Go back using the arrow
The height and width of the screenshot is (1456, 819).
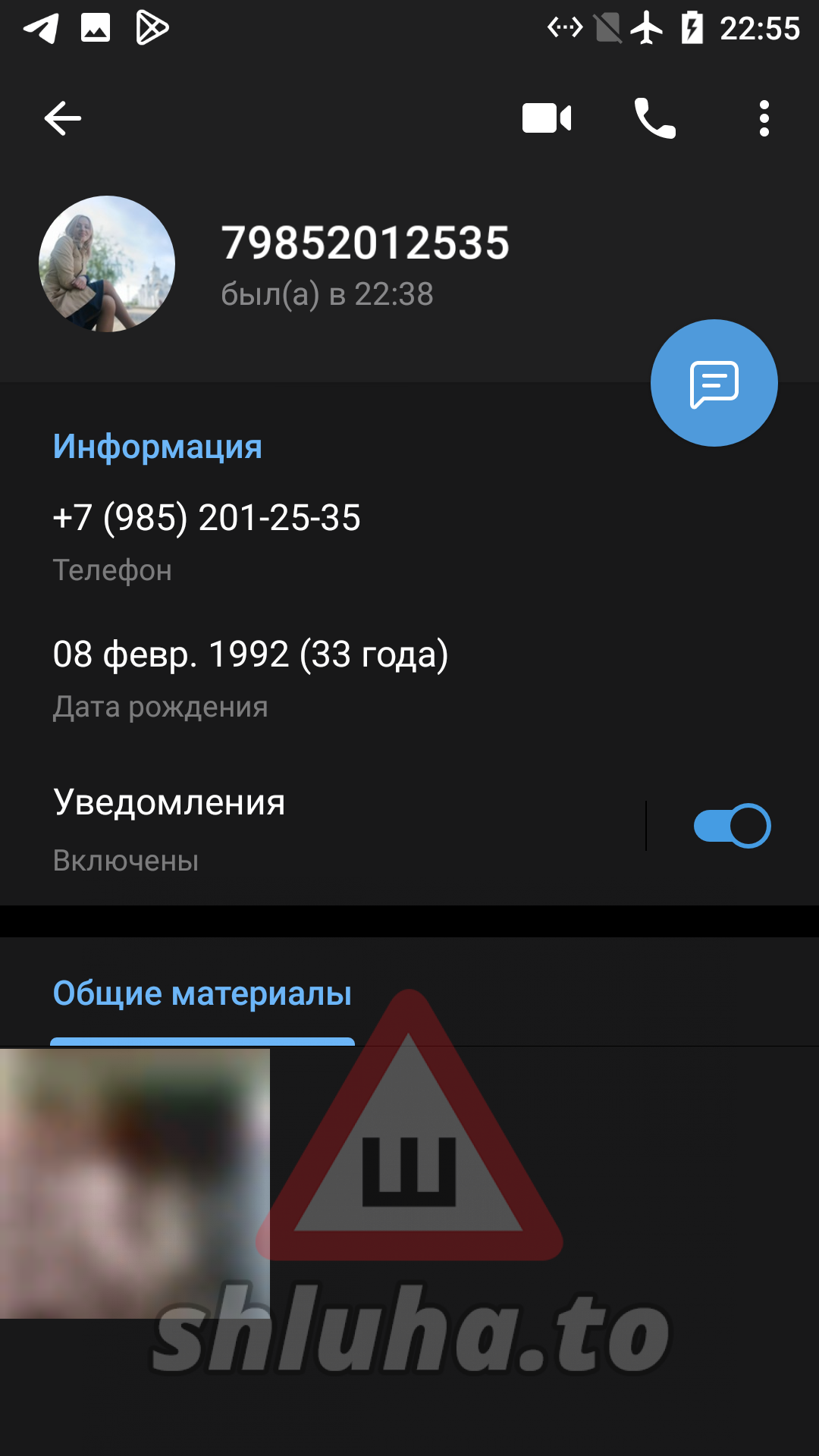pyautogui.click(x=62, y=118)
